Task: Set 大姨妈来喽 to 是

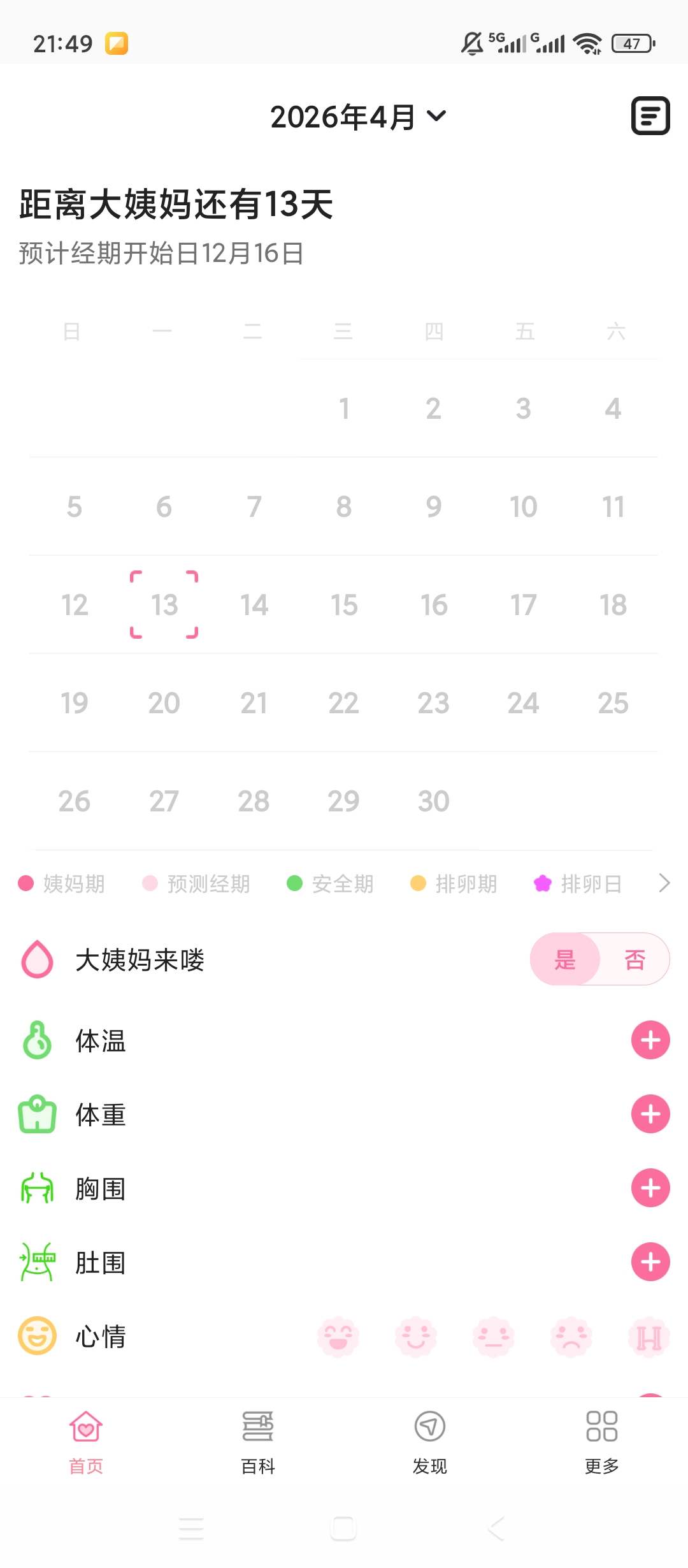Action: point(564,959)
